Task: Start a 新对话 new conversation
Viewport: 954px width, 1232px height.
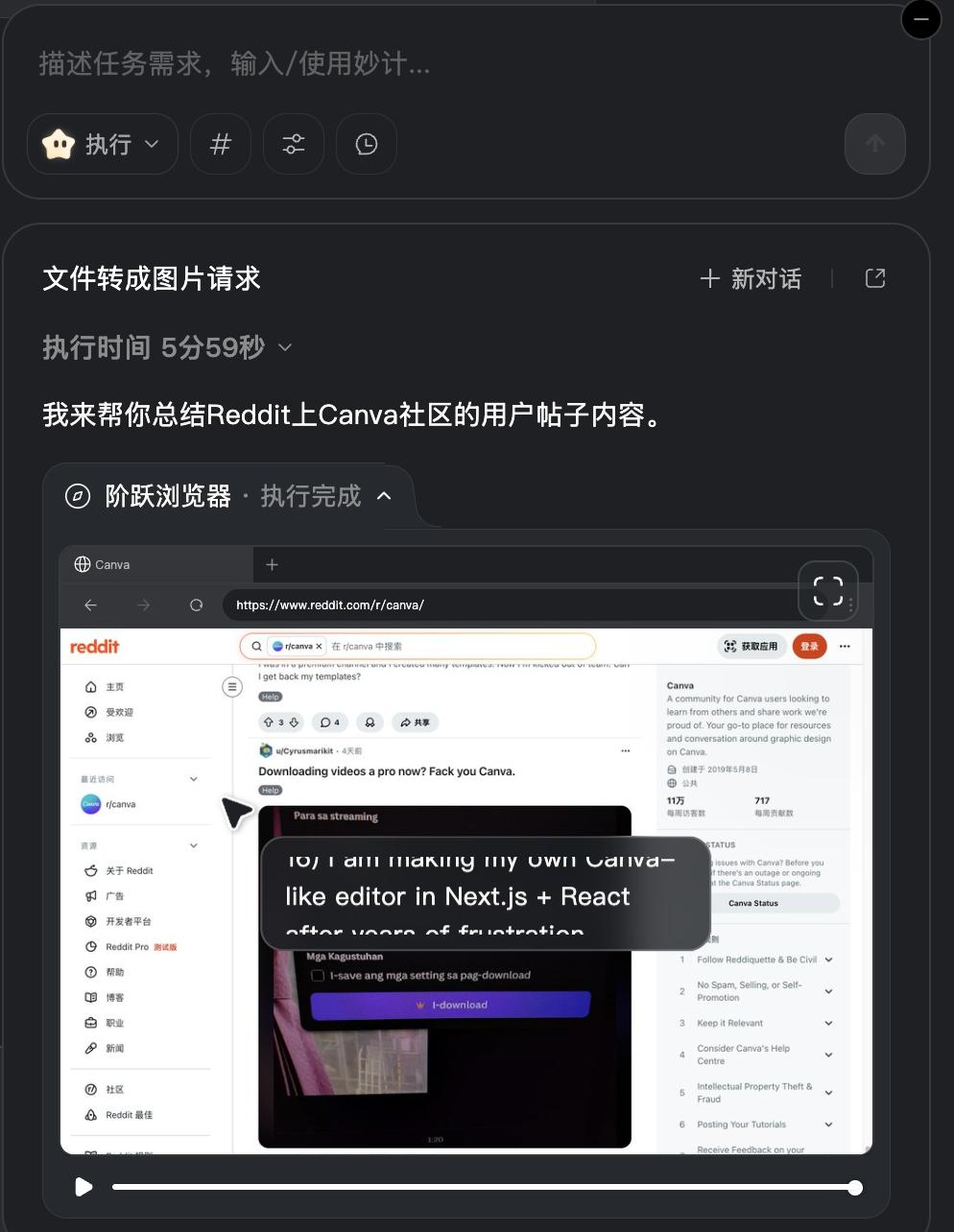Action: [751, 279]
